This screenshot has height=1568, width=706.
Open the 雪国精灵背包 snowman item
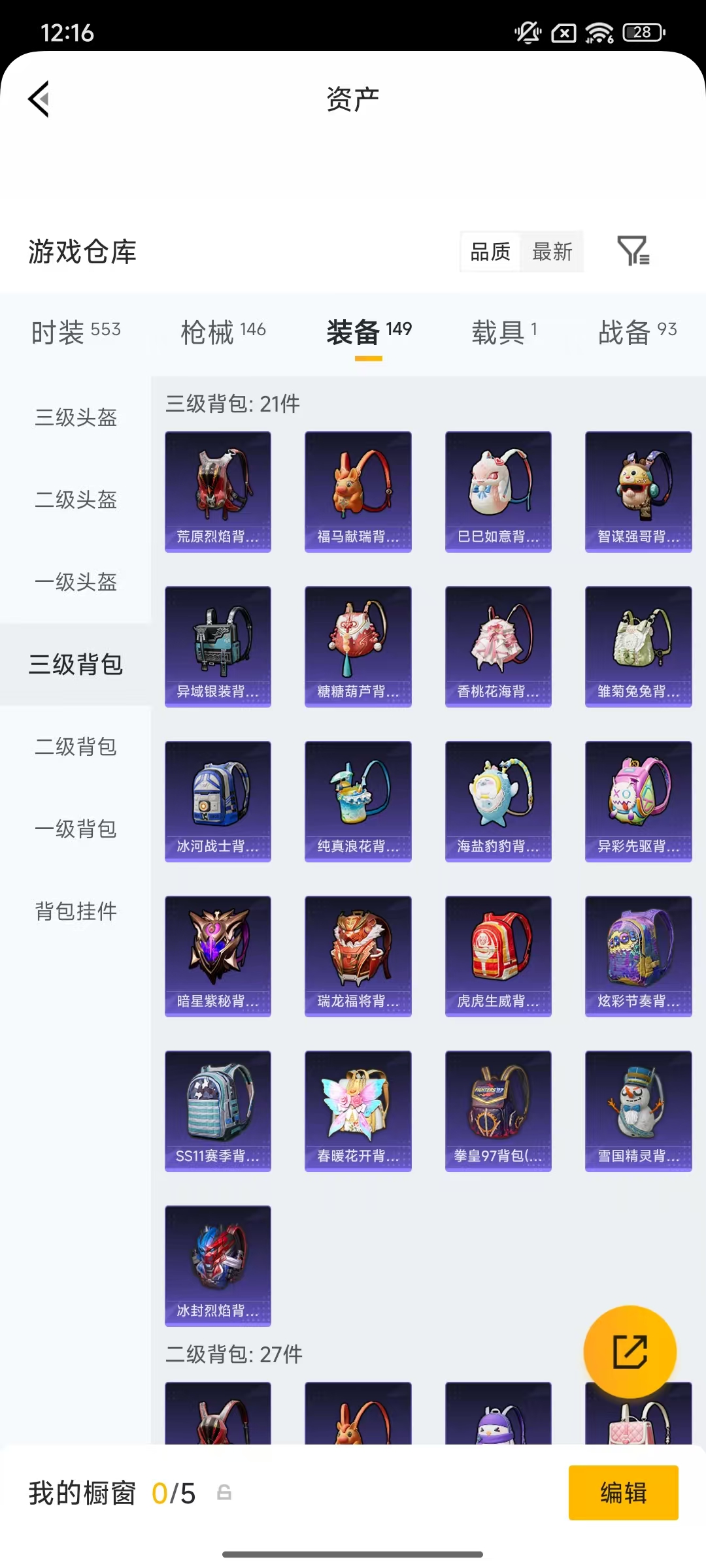point(638,1111)
